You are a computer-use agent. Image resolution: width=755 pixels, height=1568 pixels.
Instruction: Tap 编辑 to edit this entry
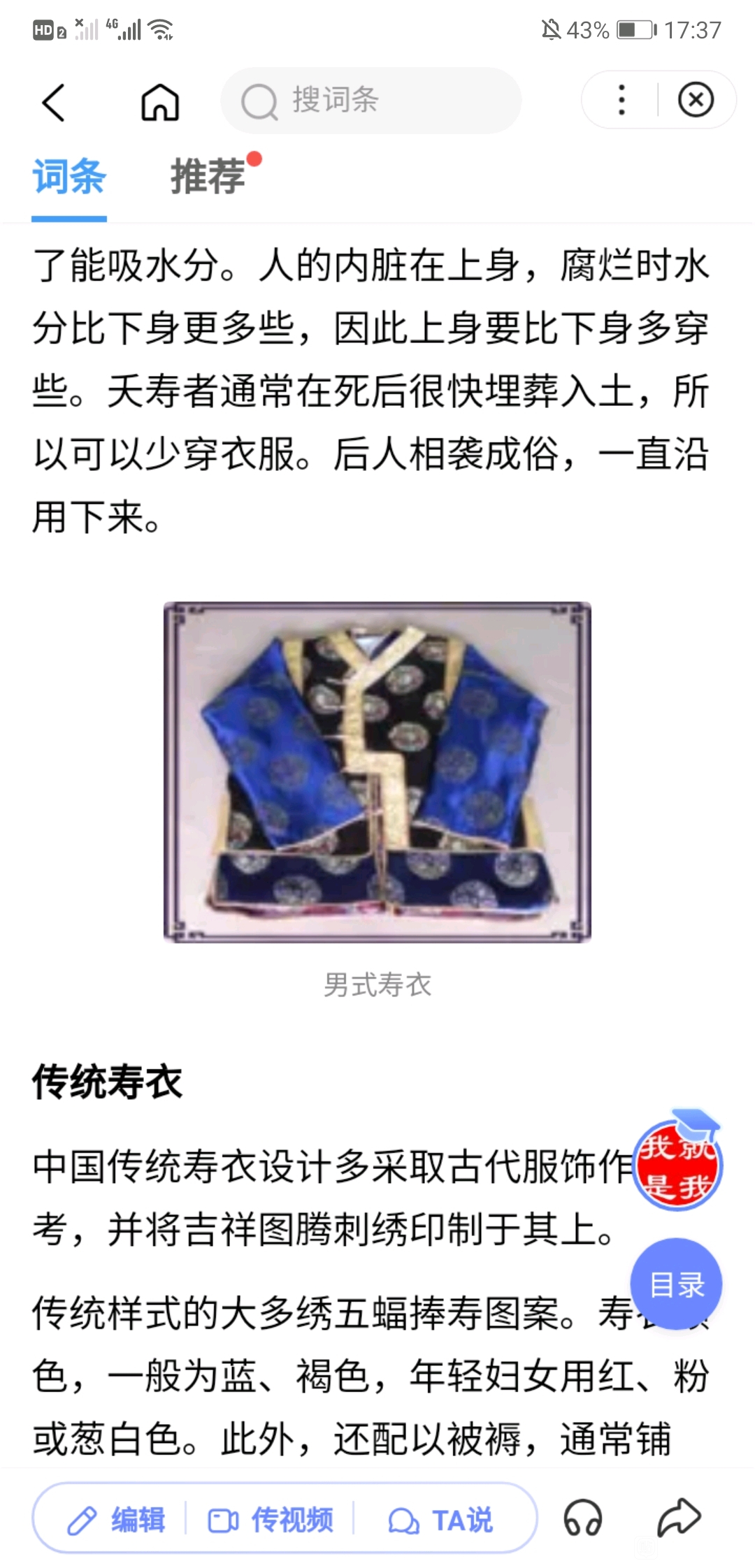click(x=116, y=1520)
